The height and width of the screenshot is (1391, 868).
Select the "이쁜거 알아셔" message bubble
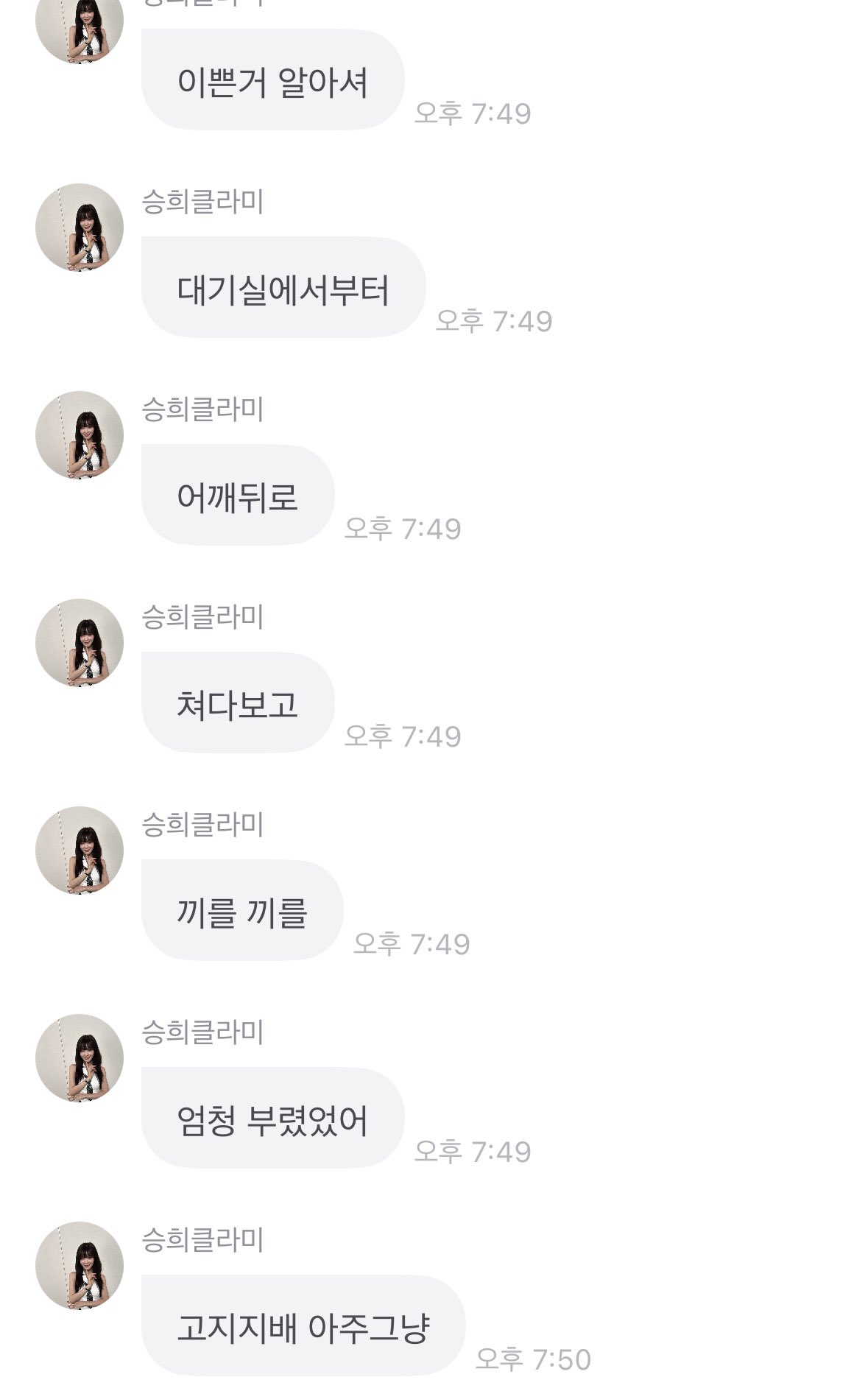[x=272, y=81]
